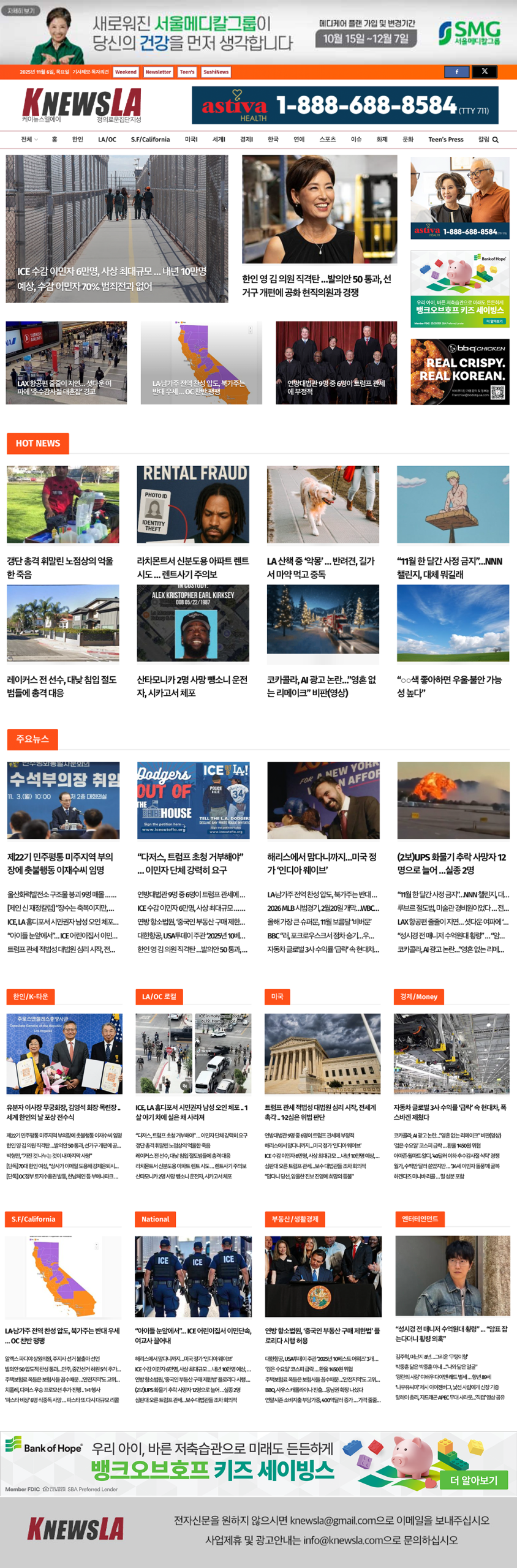Open the 경제/Money category label
This screenshot has width=517, height=1568.
tap(418, 997)
